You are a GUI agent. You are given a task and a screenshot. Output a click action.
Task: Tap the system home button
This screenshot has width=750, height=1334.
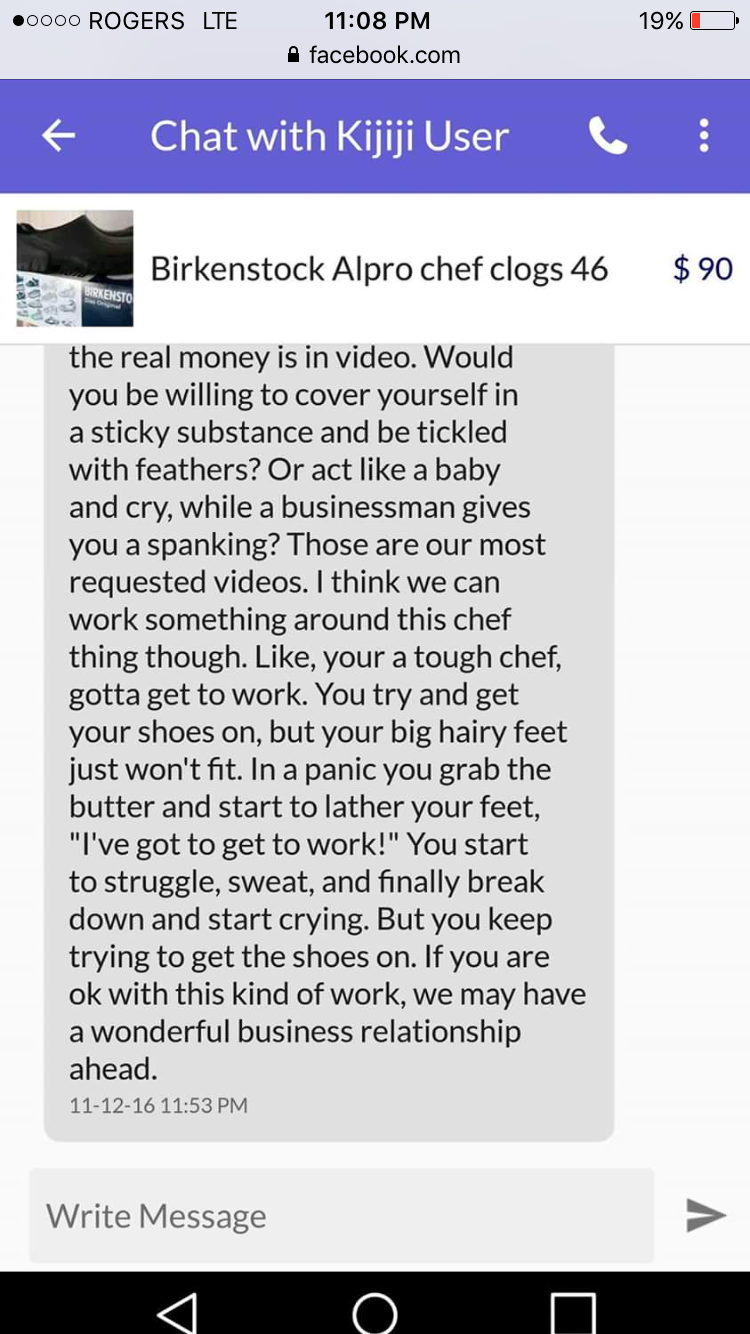click(x=375, y=1311)
